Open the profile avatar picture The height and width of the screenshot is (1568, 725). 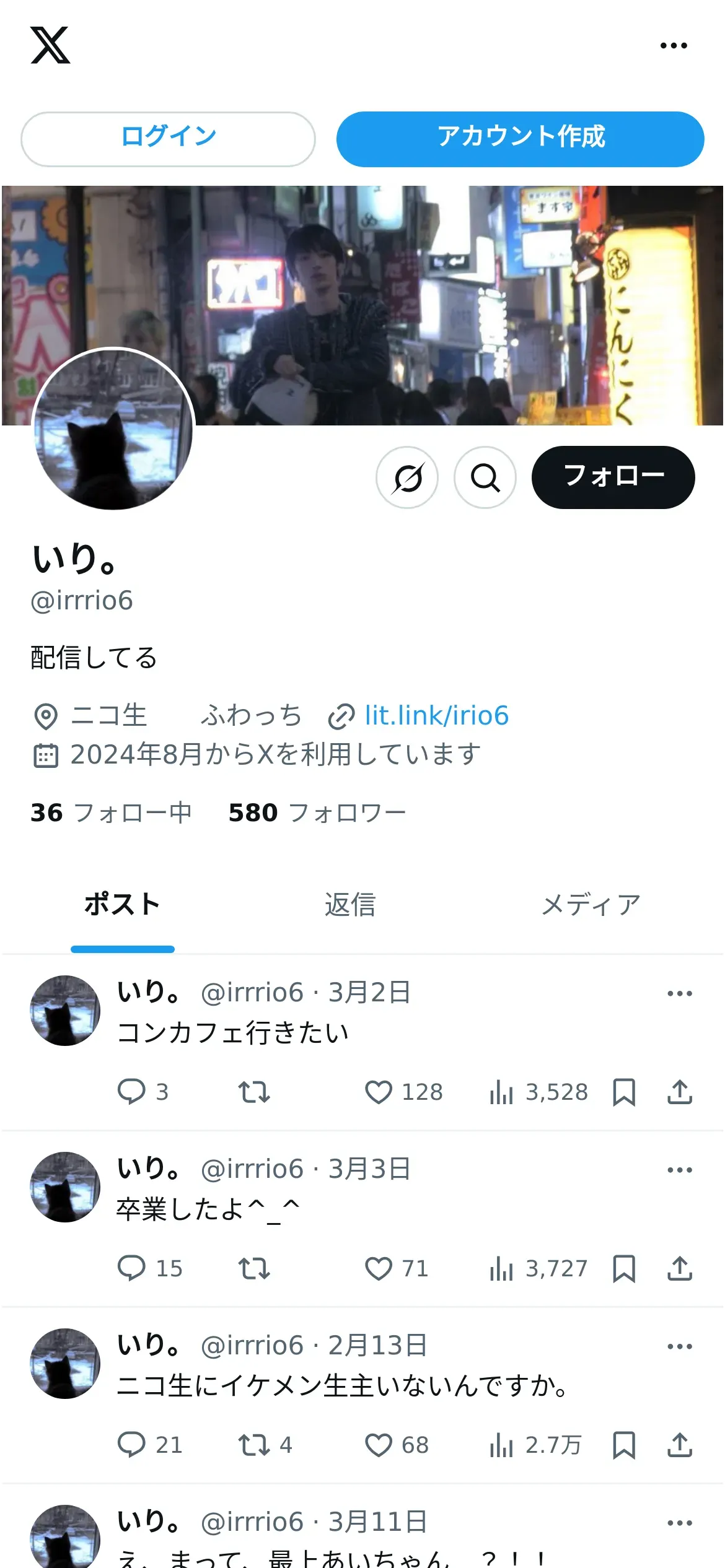click(x=113, y=429)
